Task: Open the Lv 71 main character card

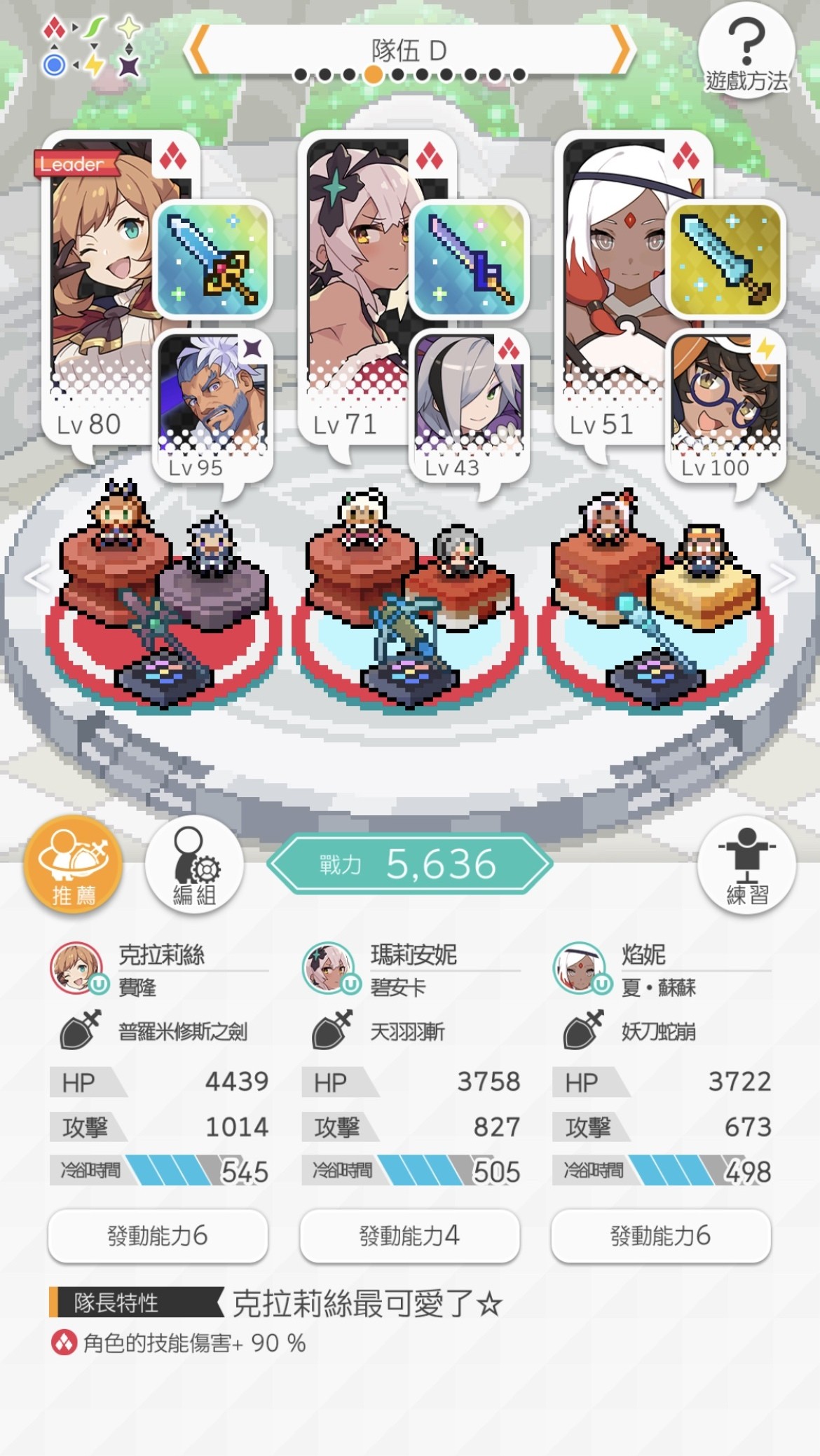Action: [x=354, y=280]
